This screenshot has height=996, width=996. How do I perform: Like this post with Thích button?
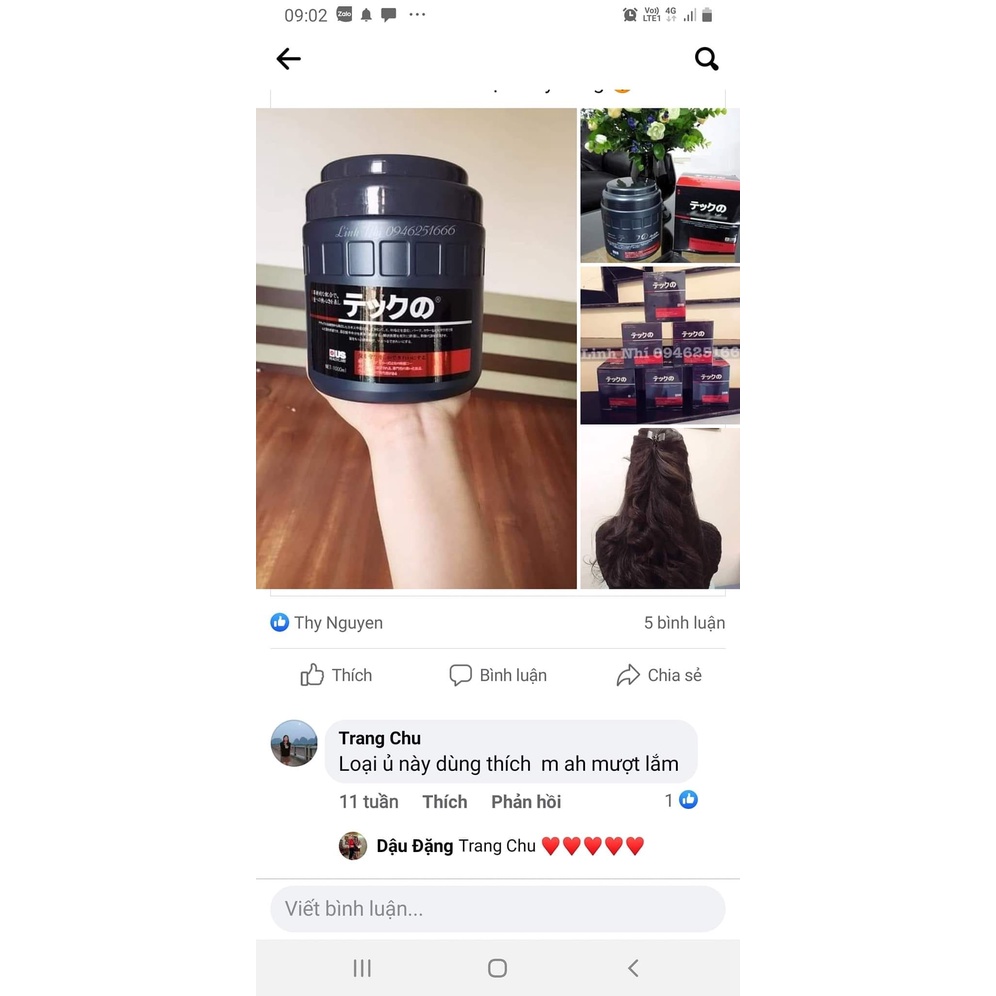pos(336,675)
